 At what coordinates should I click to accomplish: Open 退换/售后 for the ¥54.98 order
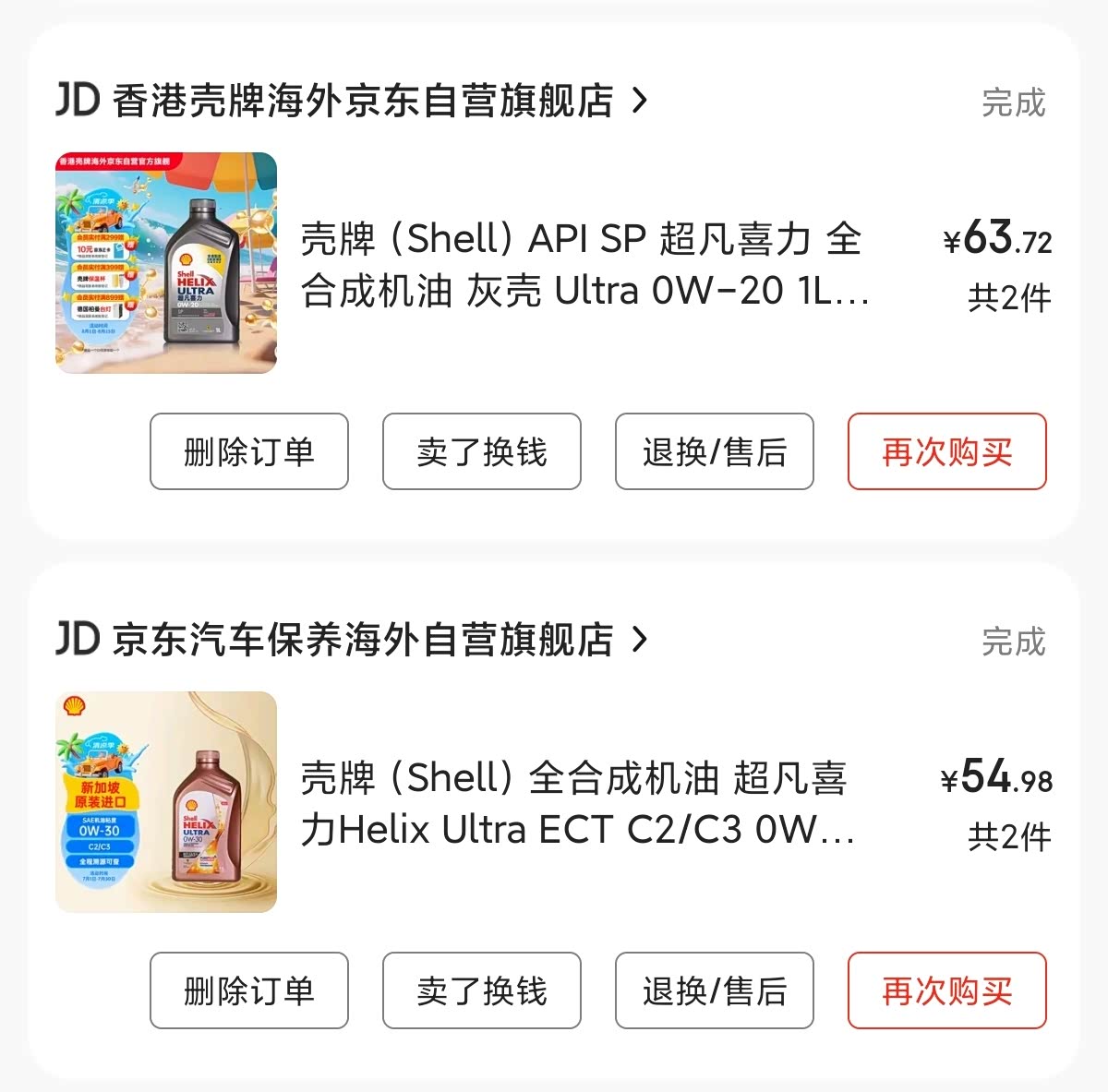coord(715,990)
